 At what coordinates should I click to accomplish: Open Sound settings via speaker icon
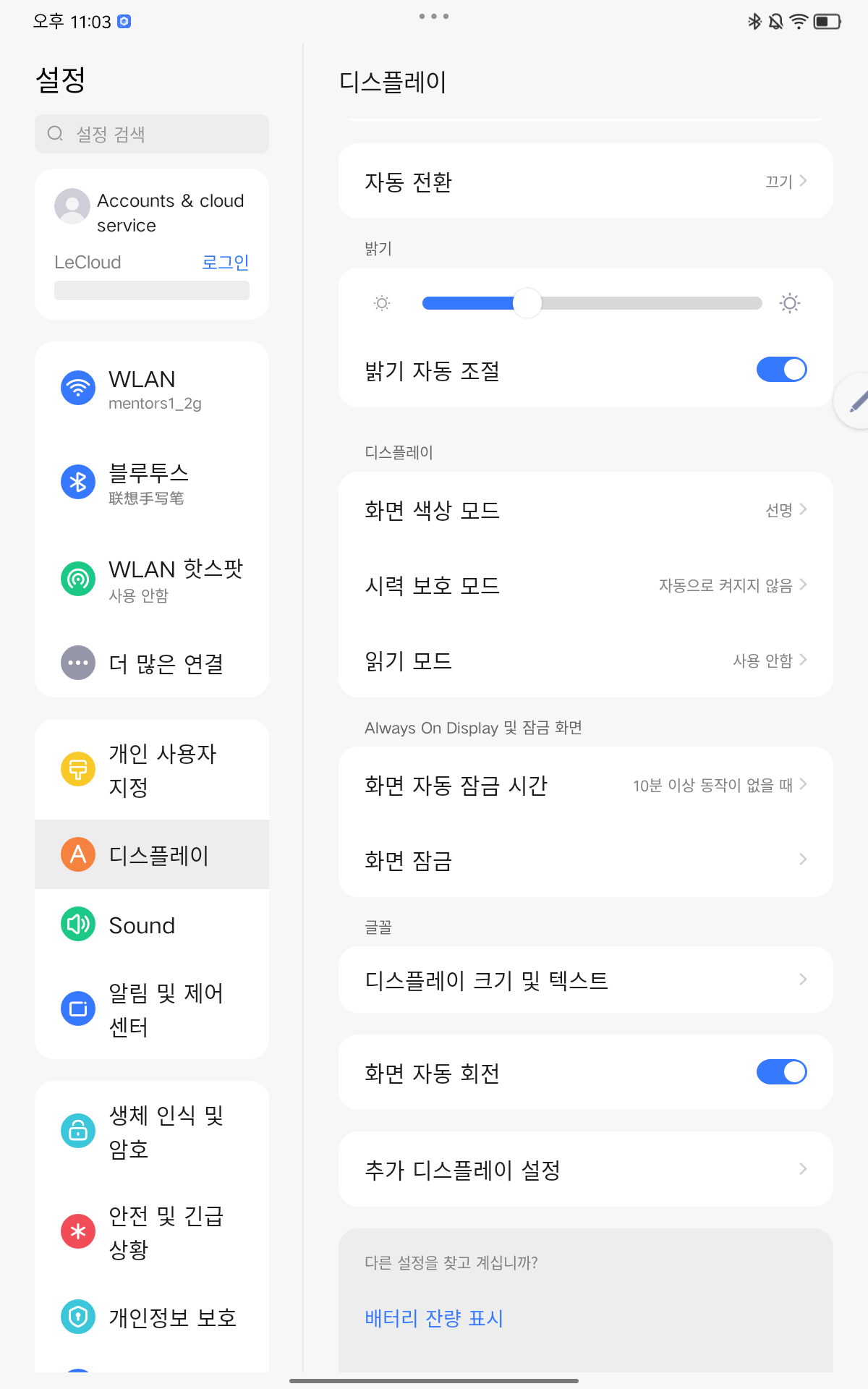[x=77, y=925]
